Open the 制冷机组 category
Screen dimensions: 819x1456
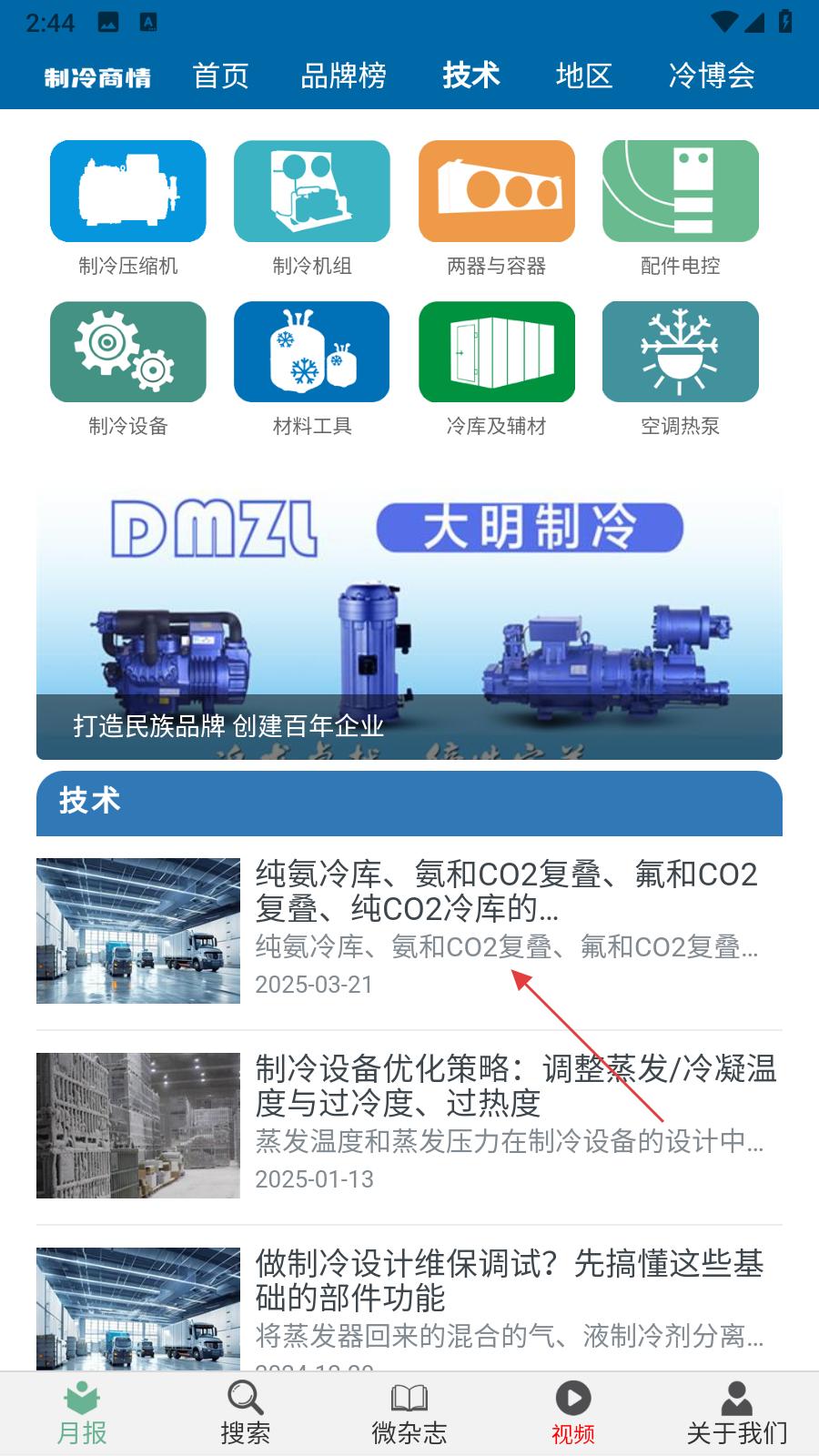tap(312, 209)
